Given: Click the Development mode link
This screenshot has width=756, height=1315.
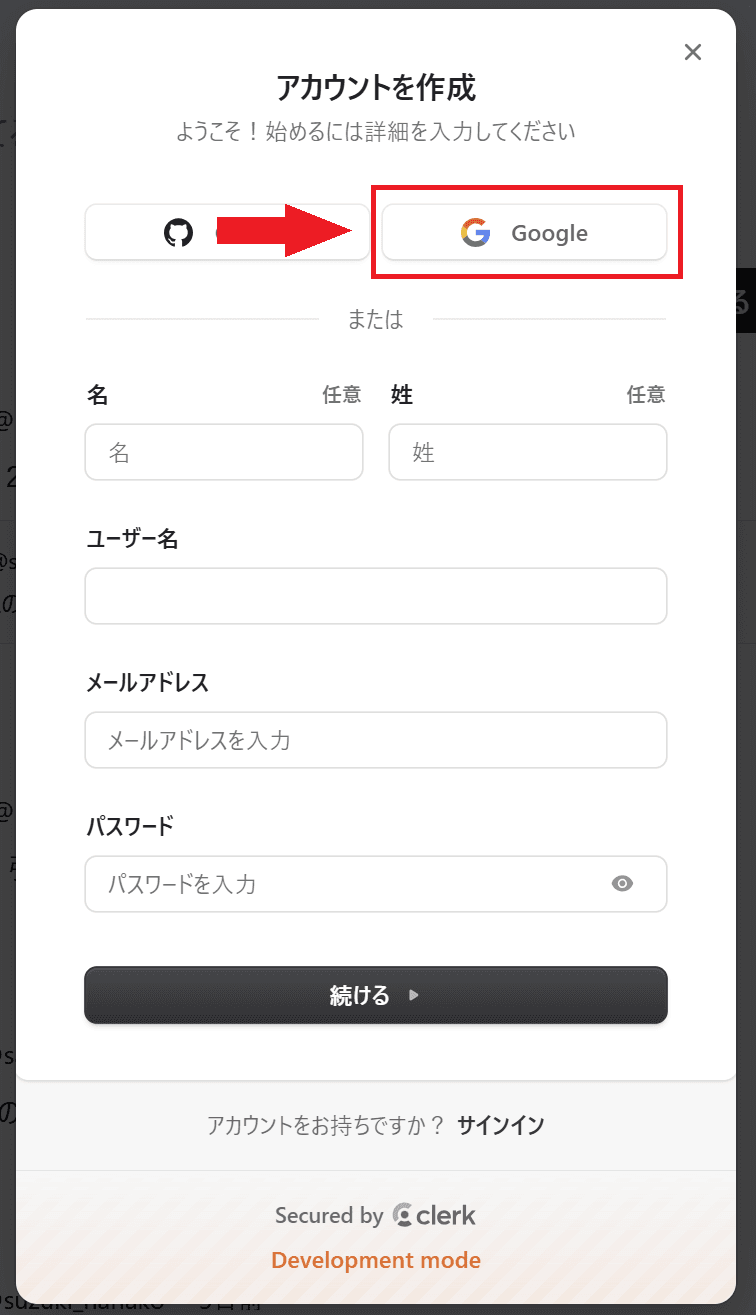Looking at the screenshot, I should coord(375,1260).
